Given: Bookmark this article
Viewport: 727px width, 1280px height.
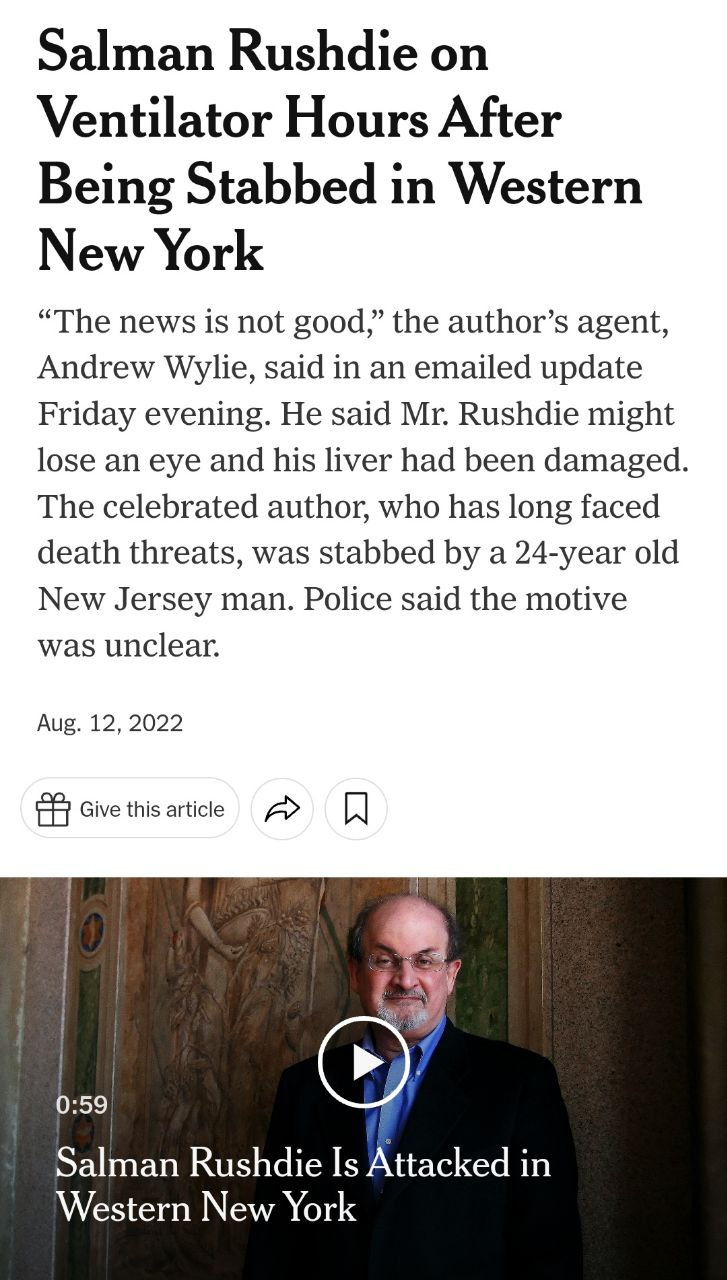Looking at the screenshot, I should (356, 808).
